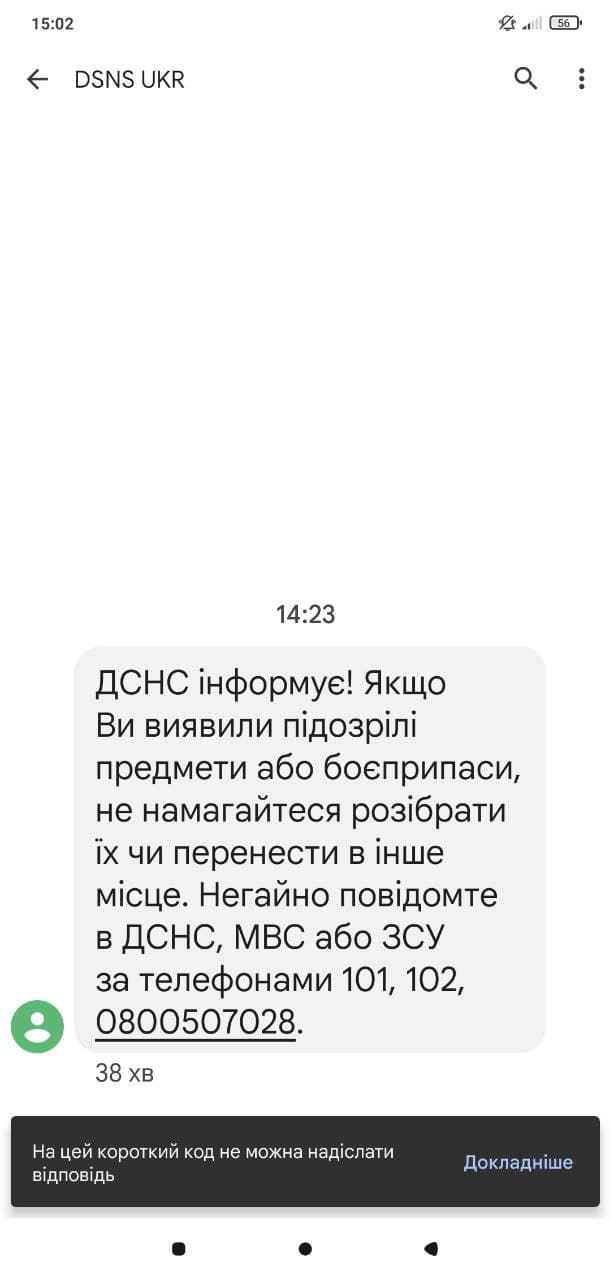Search within the DSNS UKR conversation
The image size is (611, 1280).
point(526,79)
